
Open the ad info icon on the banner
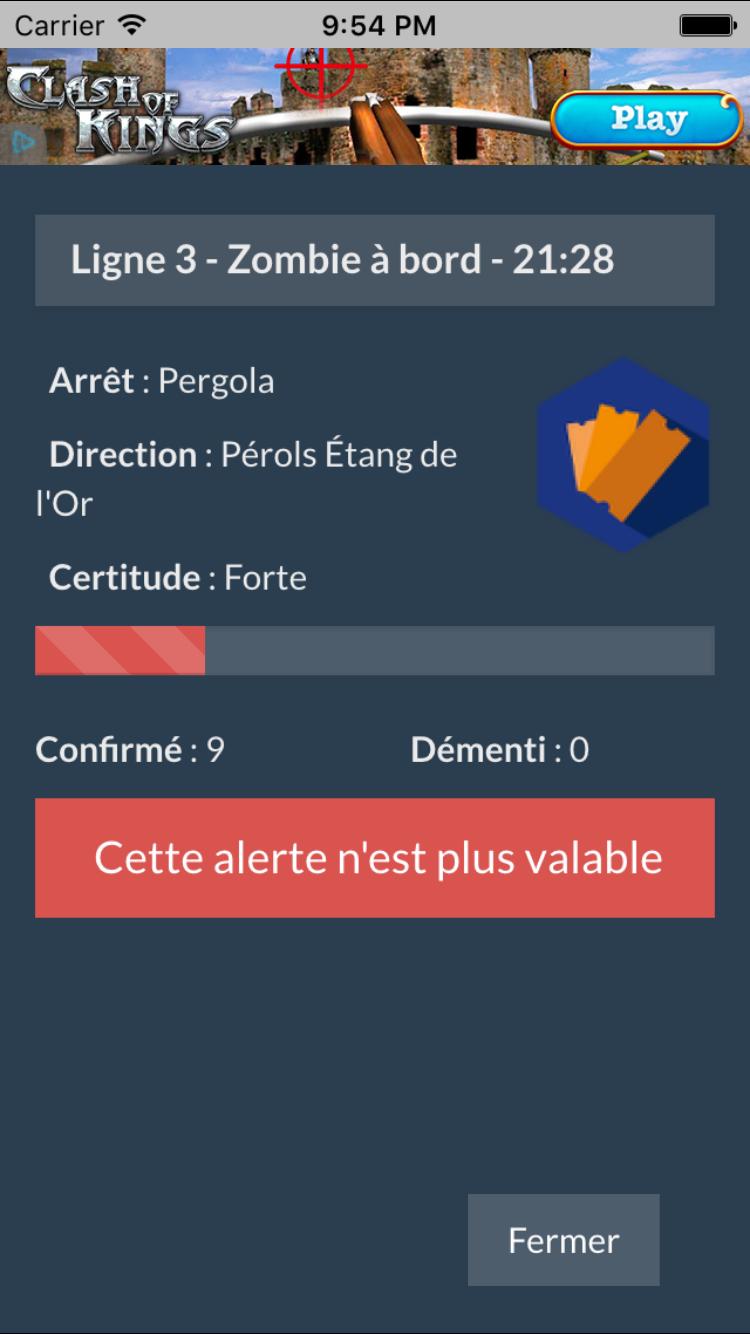click(22, 143)
